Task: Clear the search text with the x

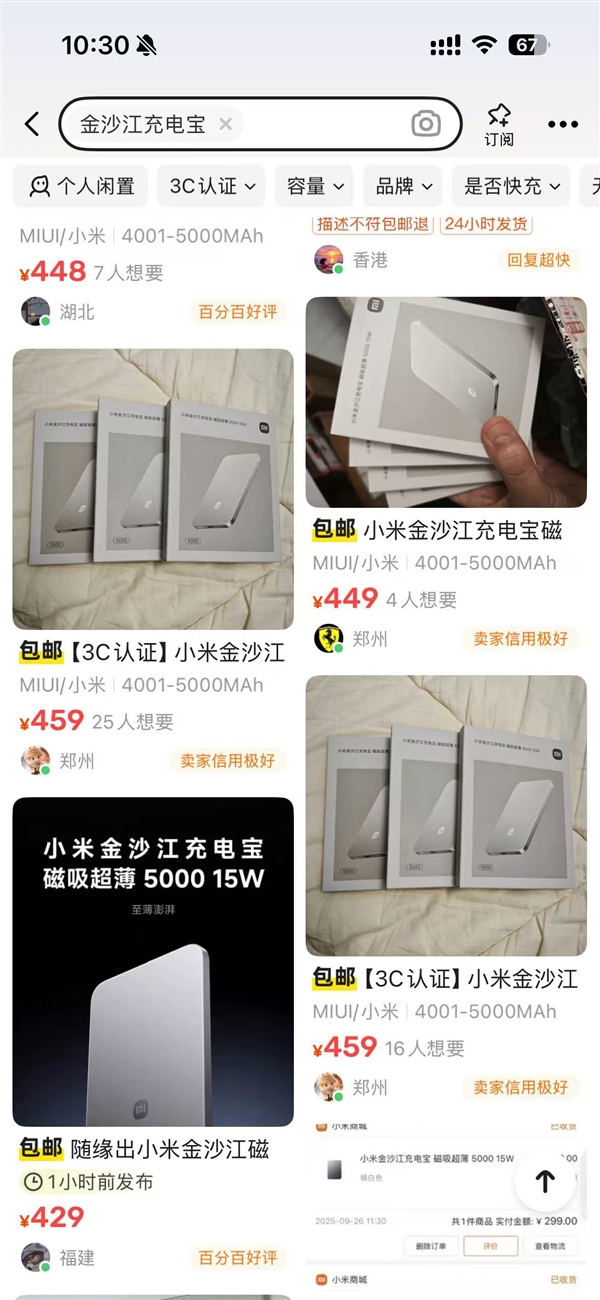Action: 226,124
